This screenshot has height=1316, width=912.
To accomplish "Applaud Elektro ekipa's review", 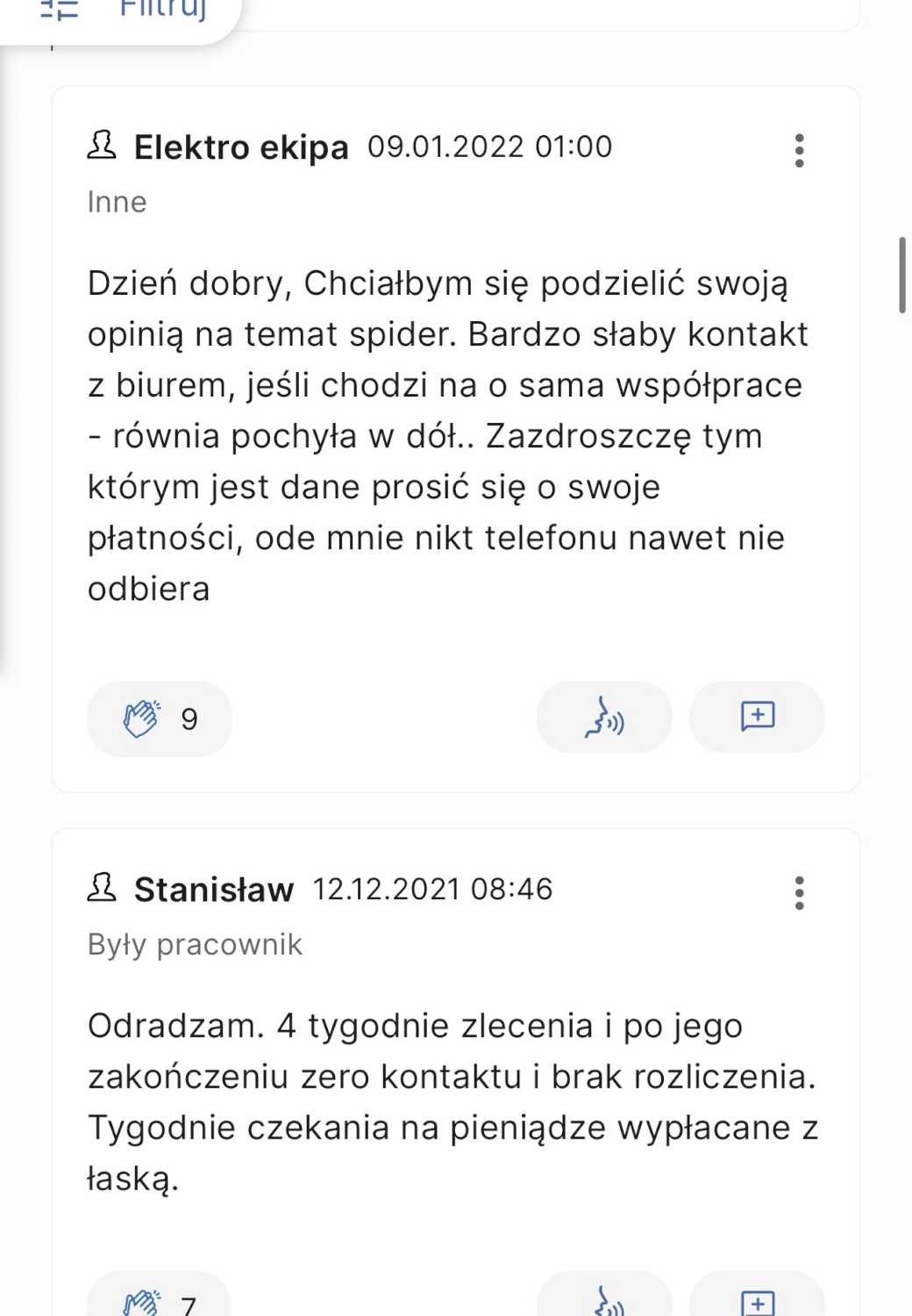I will click(160, 719).
